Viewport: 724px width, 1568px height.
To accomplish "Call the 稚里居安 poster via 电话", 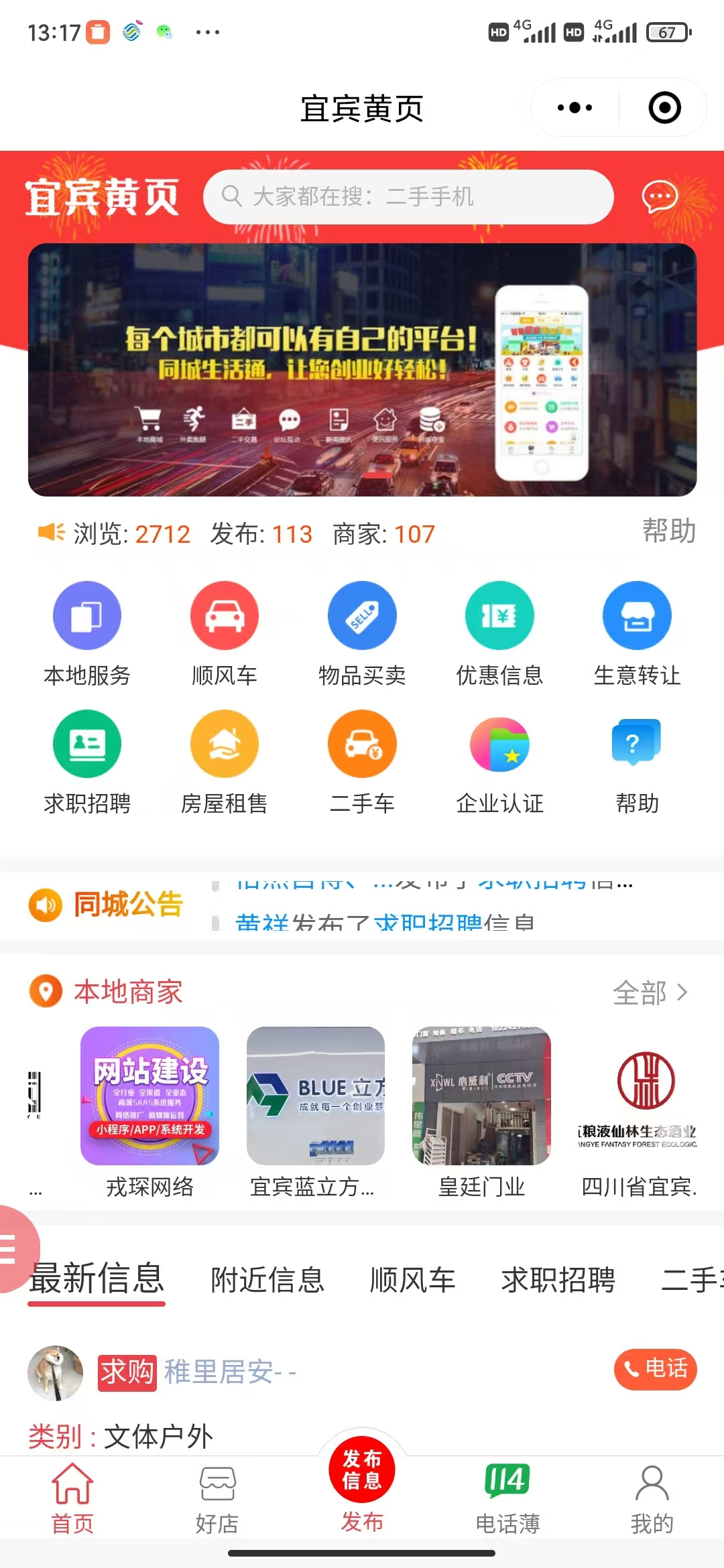I will 655,1369.
